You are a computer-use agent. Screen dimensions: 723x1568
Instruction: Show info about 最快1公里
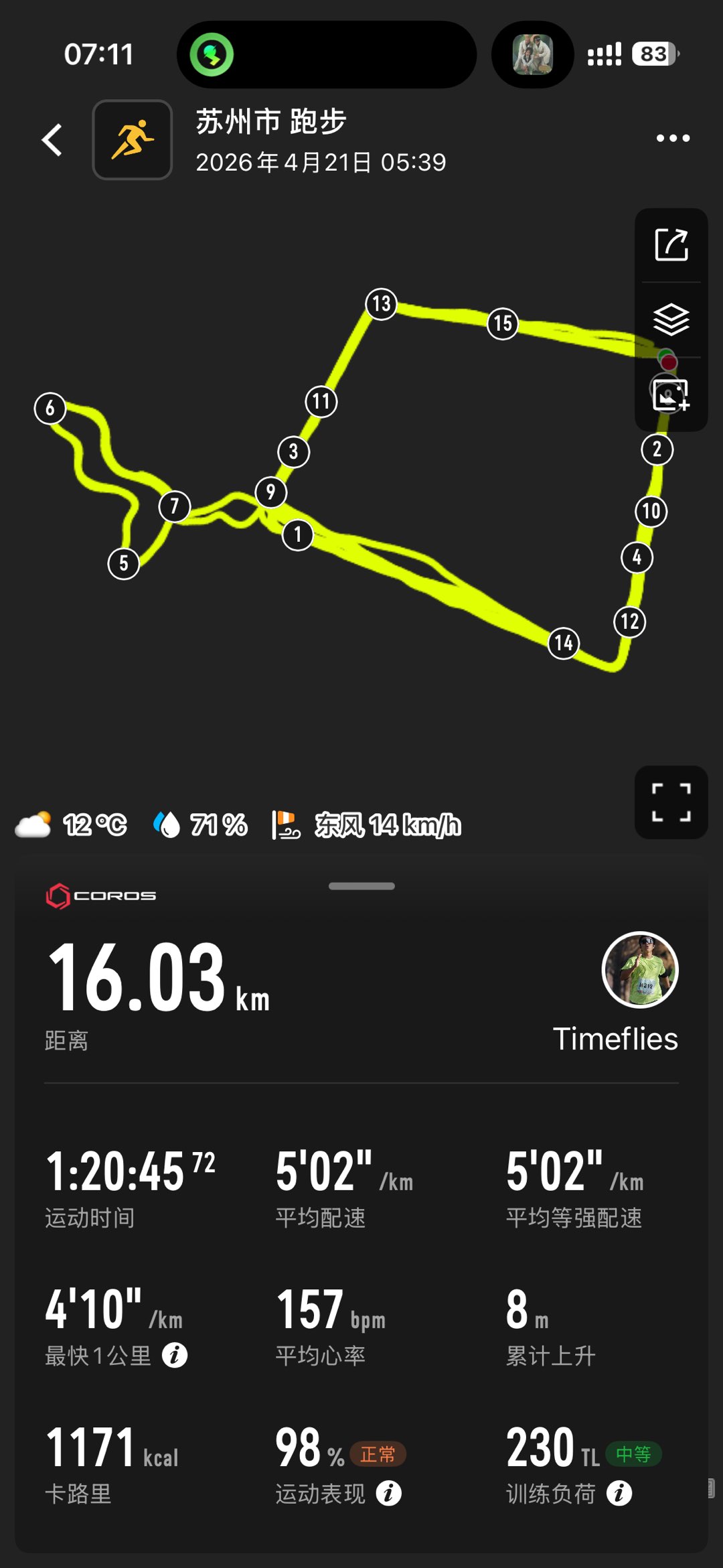pyautogui.click(x=175, y=1355)
